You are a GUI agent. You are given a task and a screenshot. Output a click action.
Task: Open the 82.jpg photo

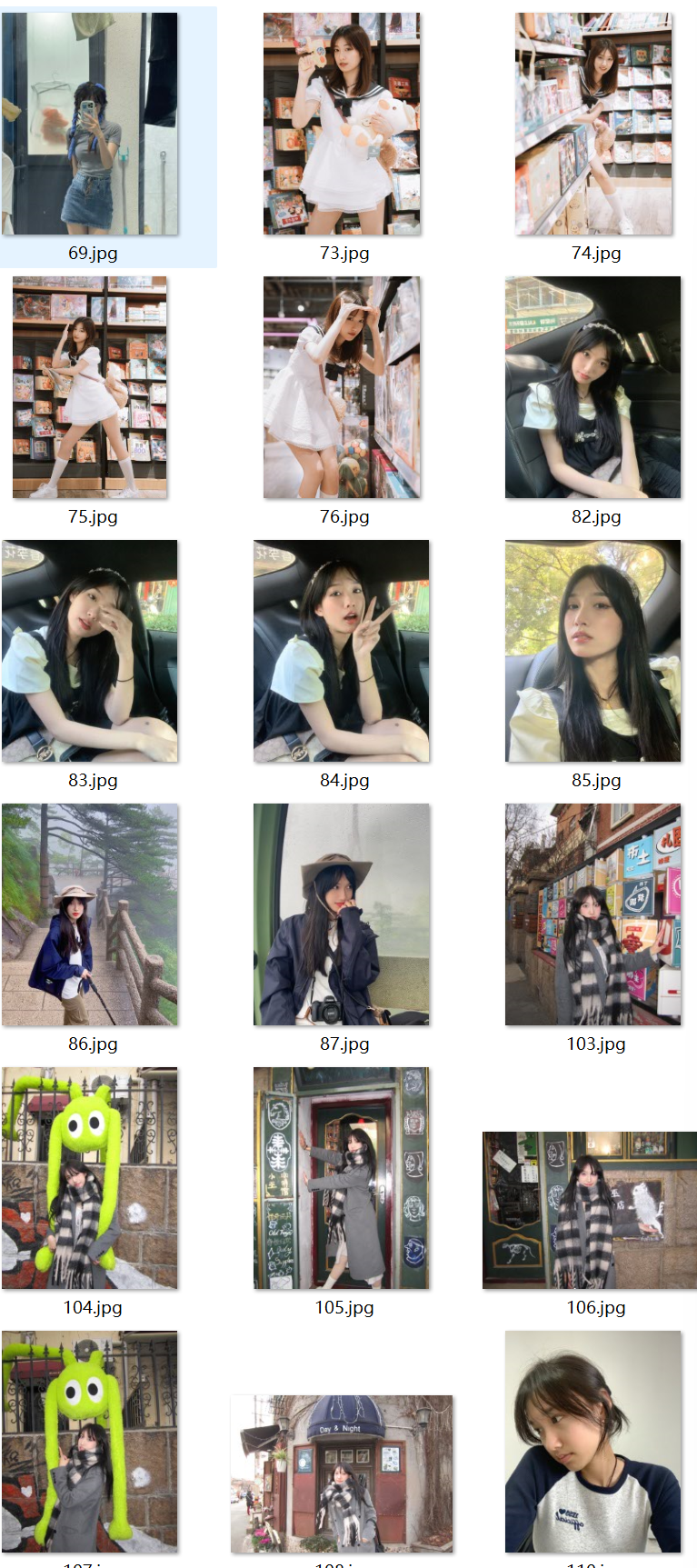[593, 387]
